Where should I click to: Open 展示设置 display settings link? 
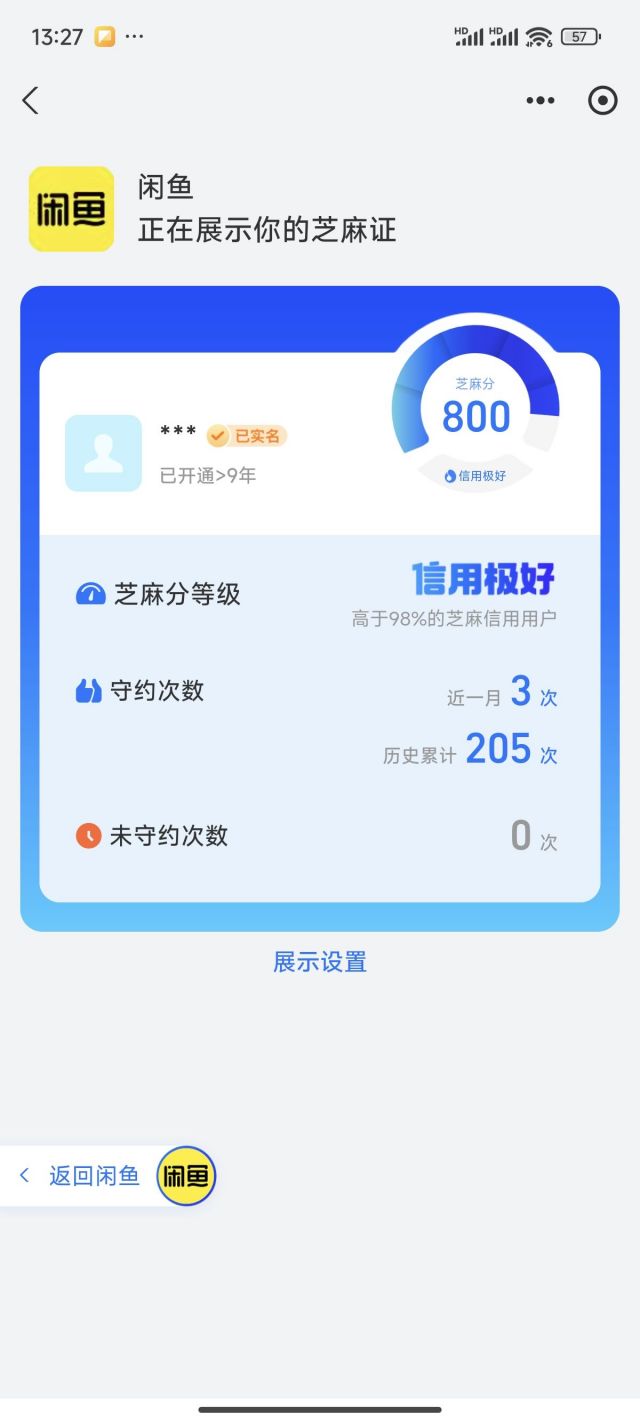[320, 962]
